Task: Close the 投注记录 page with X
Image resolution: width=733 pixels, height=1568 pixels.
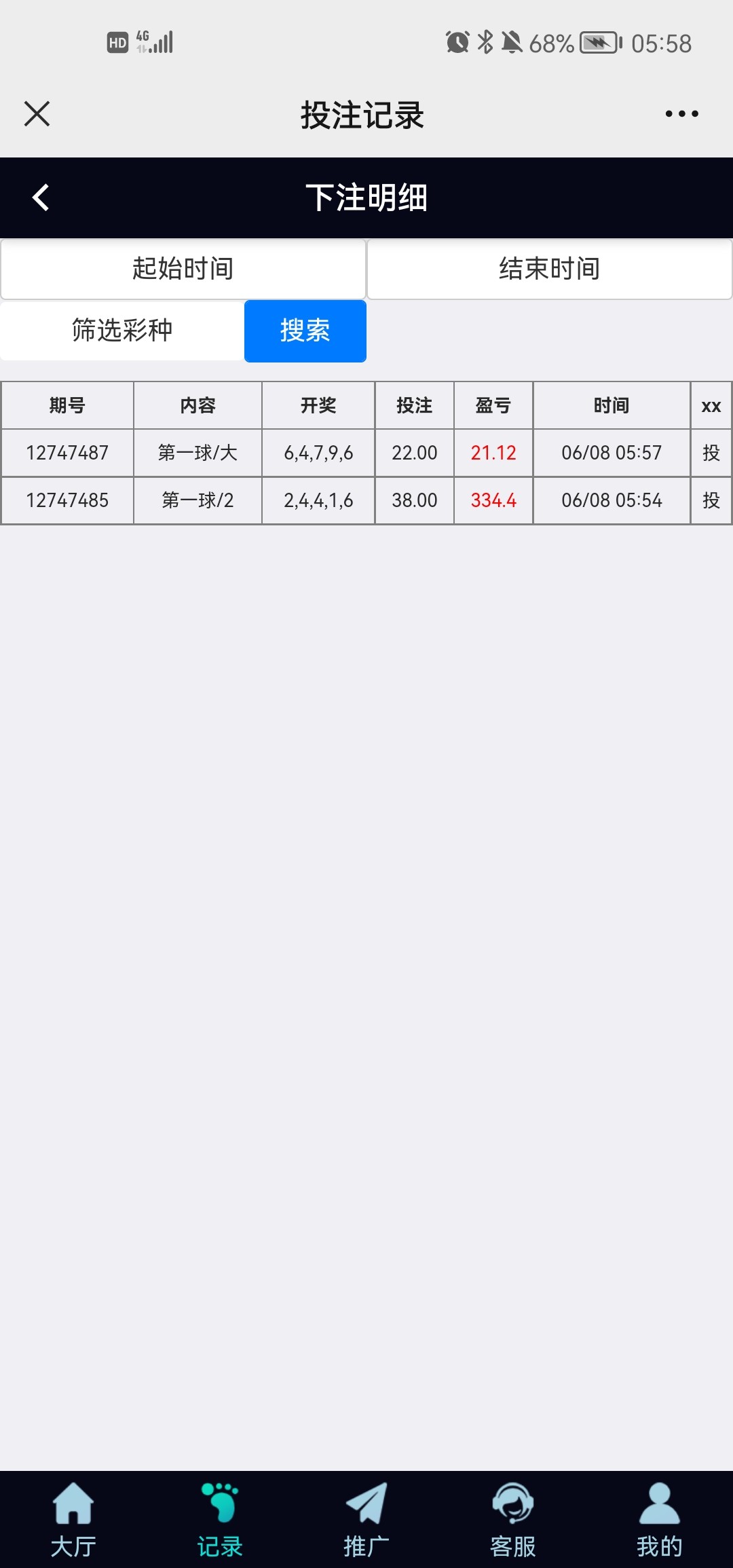Action: (37, 114)
